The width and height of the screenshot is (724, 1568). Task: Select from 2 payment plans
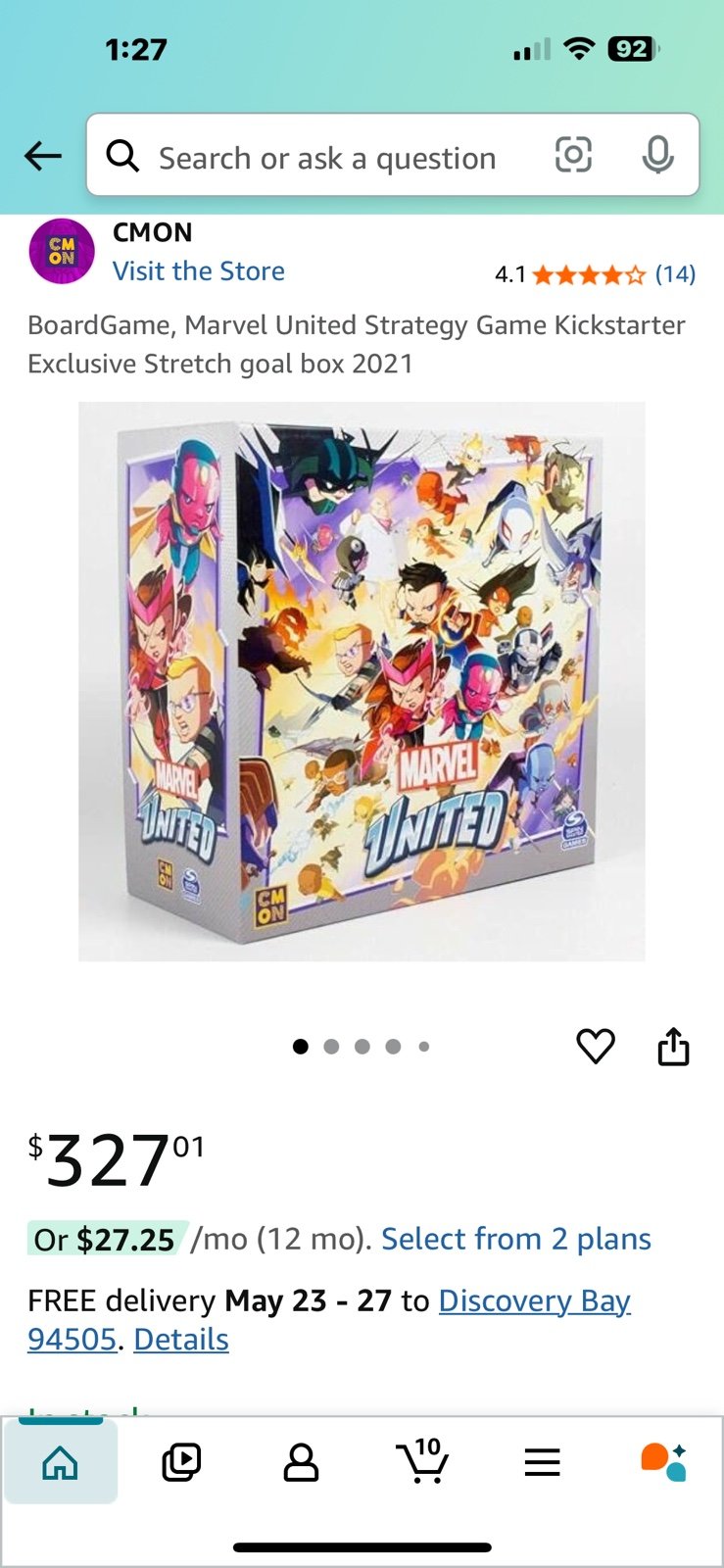tap(515, 1239)
